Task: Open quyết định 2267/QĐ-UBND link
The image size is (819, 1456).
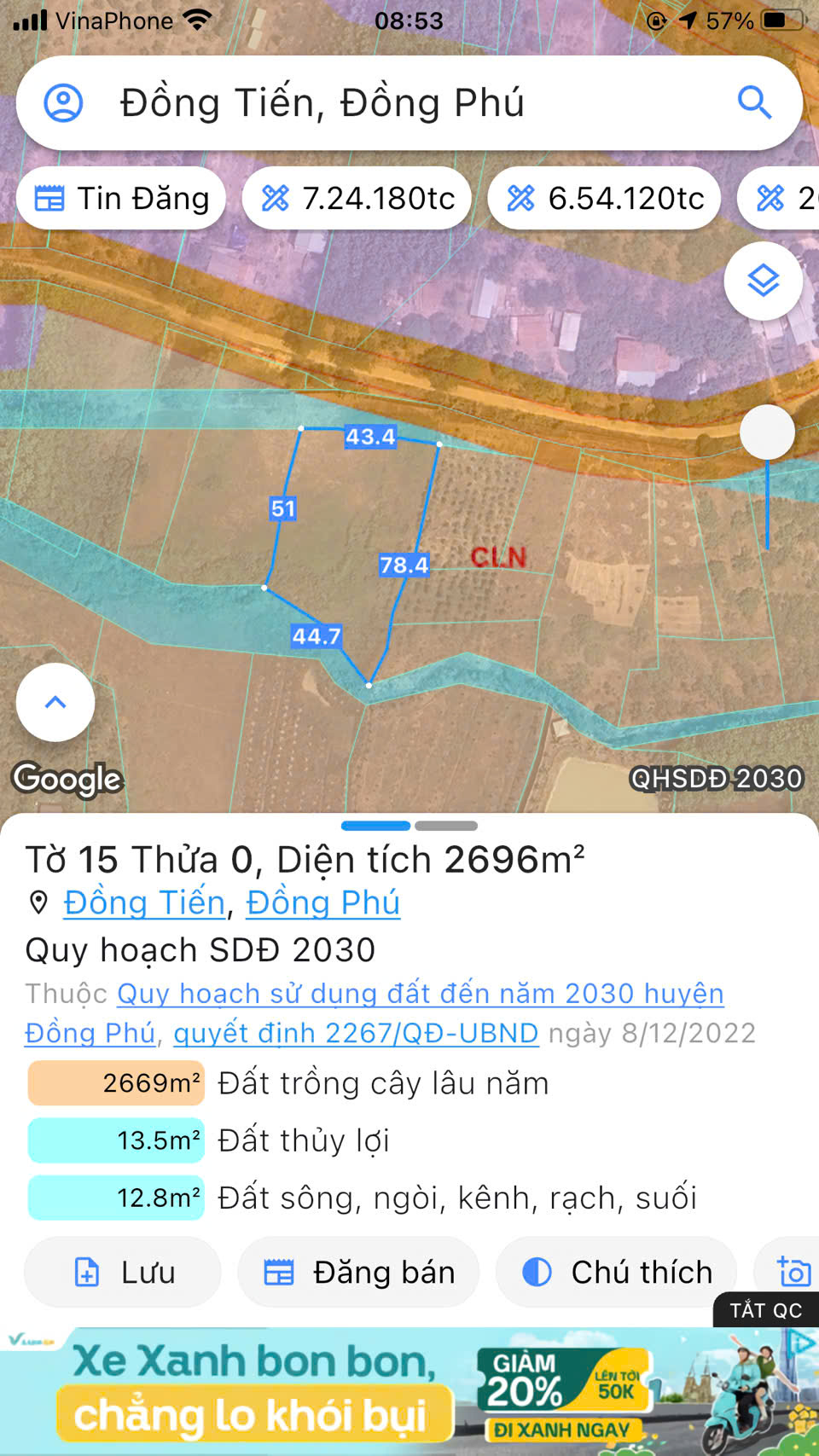Action: pos(356,1033)
